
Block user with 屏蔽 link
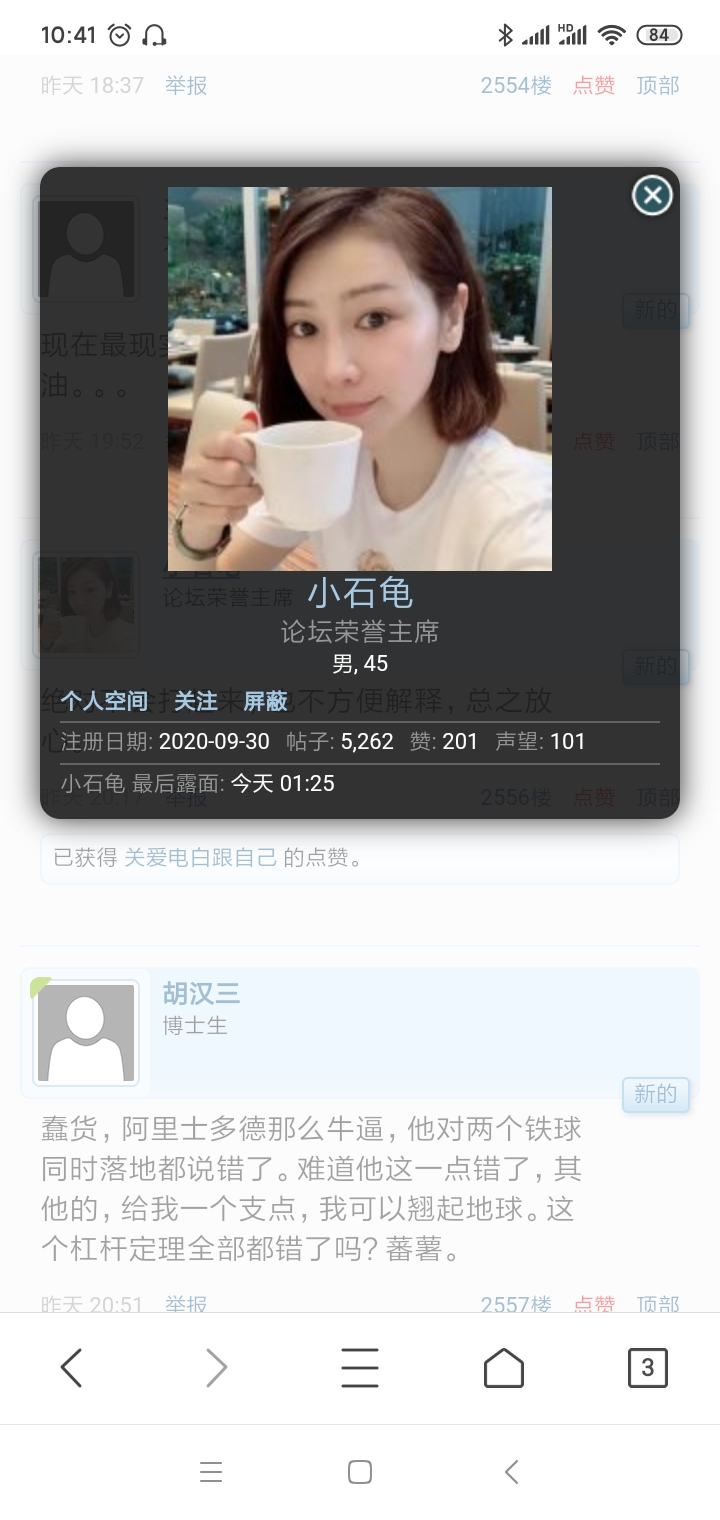click(265, 701)
